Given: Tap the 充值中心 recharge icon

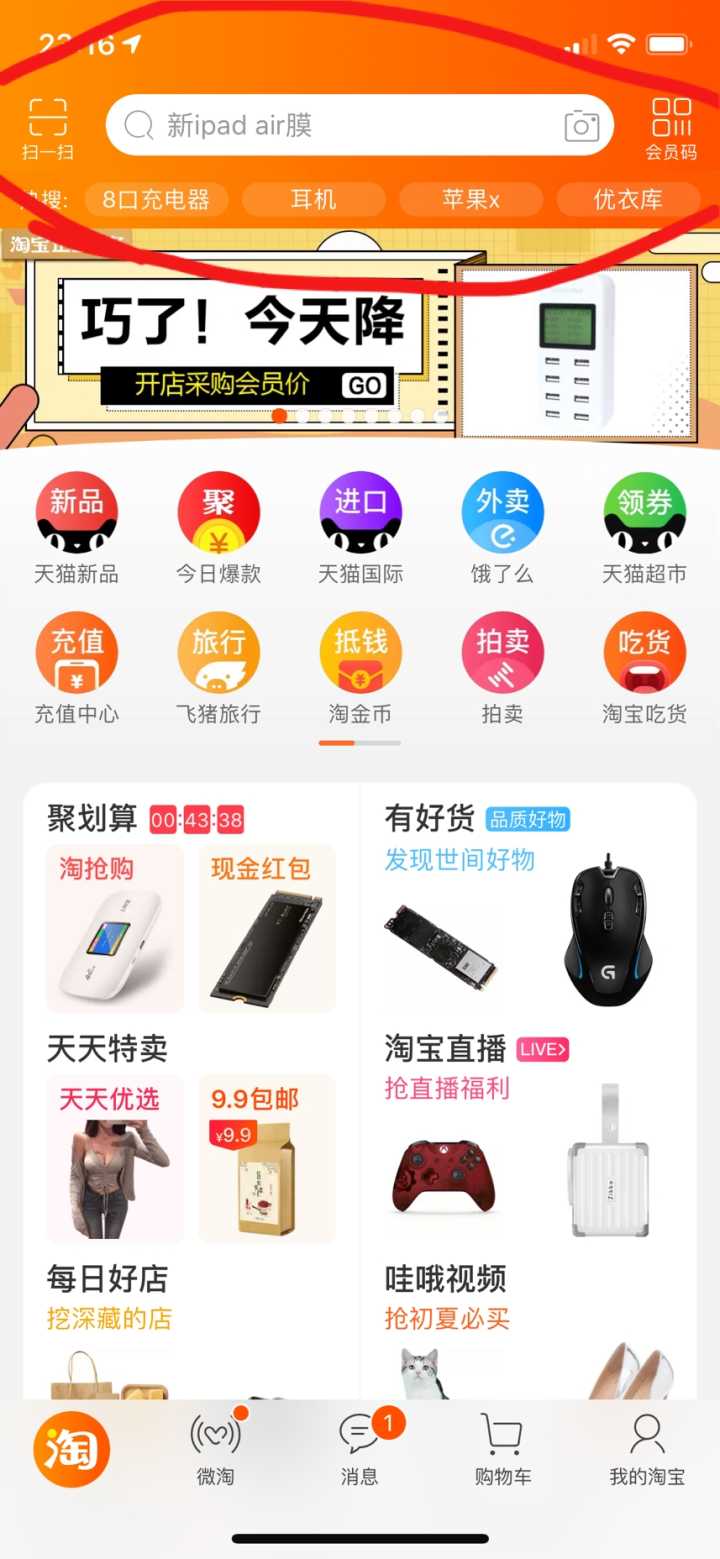Looking at the screenshot, I should [x=76, y=653].
